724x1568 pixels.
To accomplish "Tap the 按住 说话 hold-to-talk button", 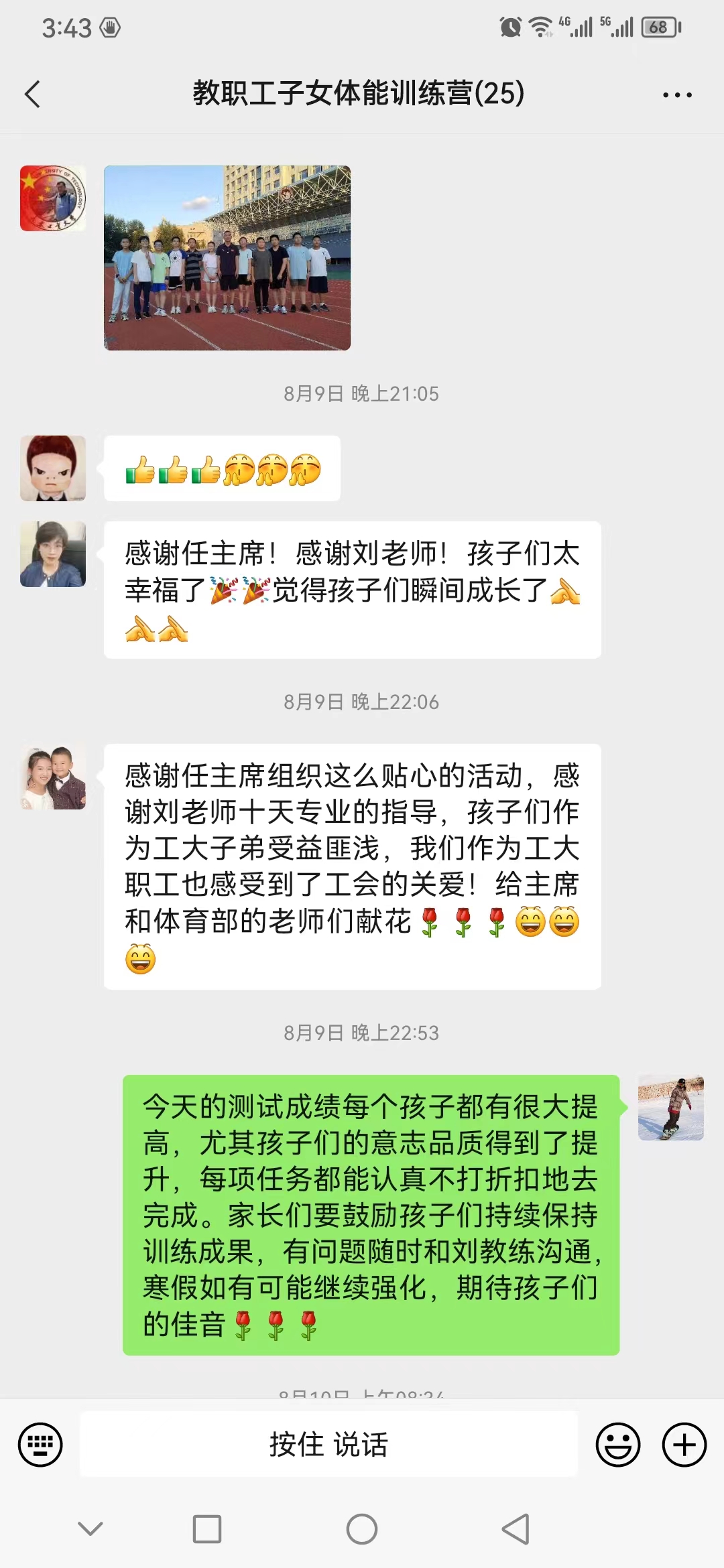I will [x=328, y=1444].
